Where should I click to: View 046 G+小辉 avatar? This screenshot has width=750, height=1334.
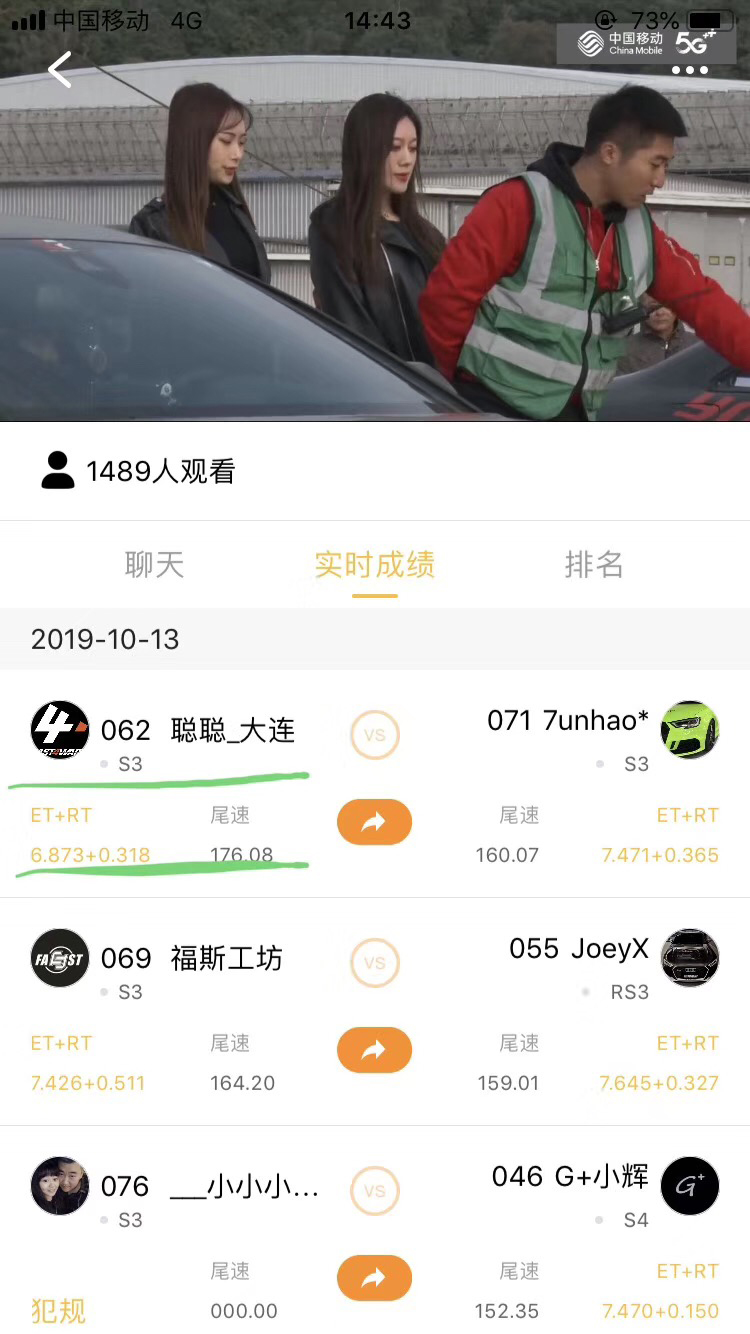click(690, 1186)
